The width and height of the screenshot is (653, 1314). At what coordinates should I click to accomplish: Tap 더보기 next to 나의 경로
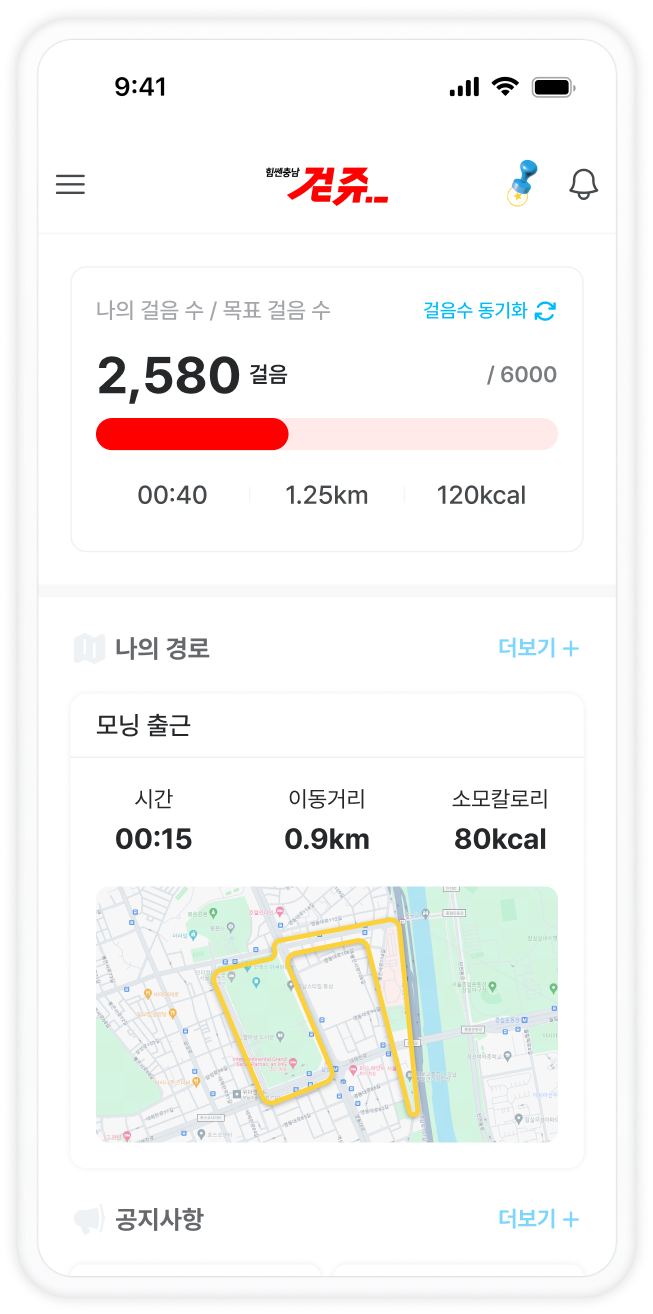pos(538,648)
